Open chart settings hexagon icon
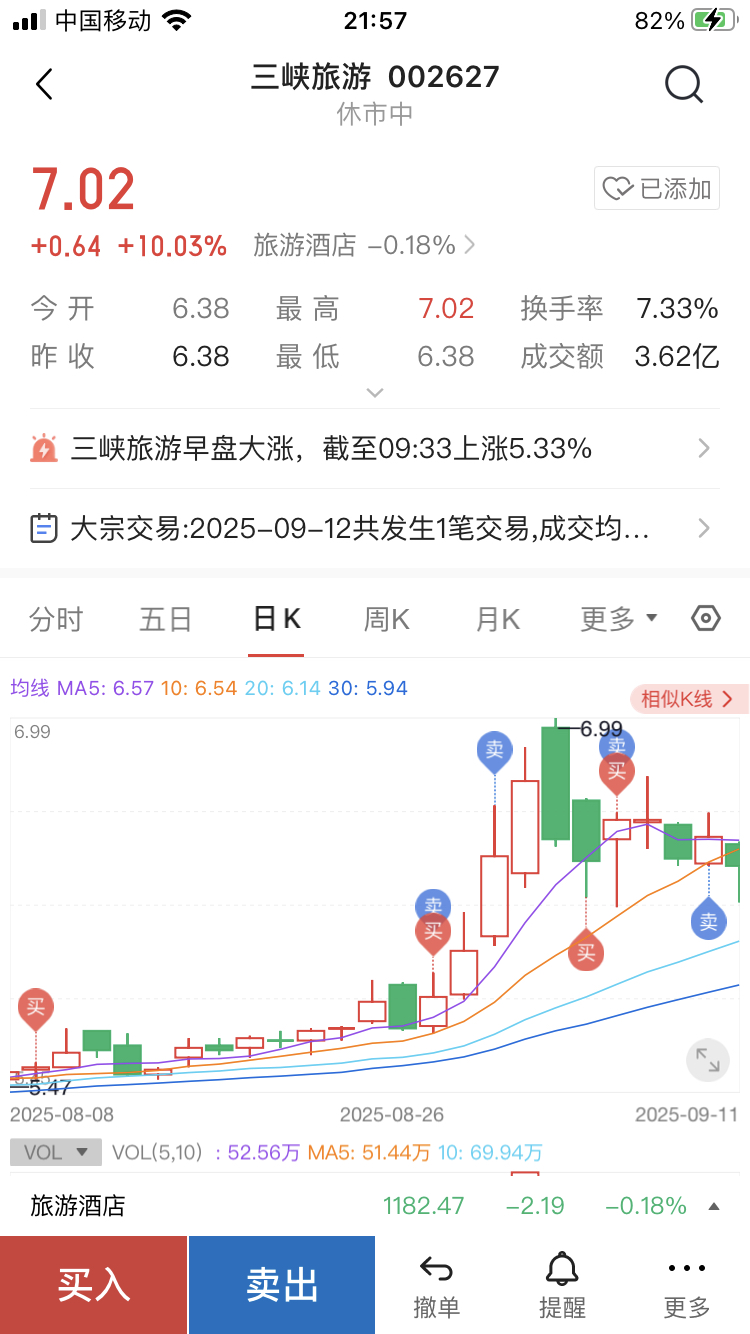This screenshot has height=1334, width=750. tap(706, 619)
